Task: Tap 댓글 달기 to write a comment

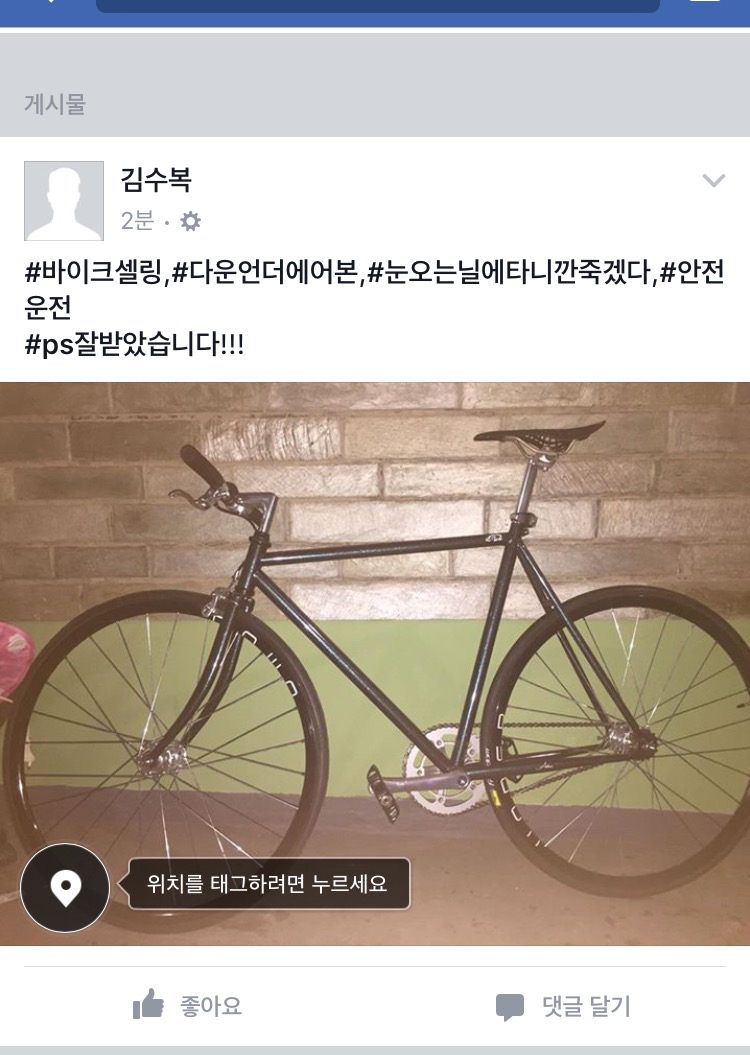Action: click(x=563, y=1006)
